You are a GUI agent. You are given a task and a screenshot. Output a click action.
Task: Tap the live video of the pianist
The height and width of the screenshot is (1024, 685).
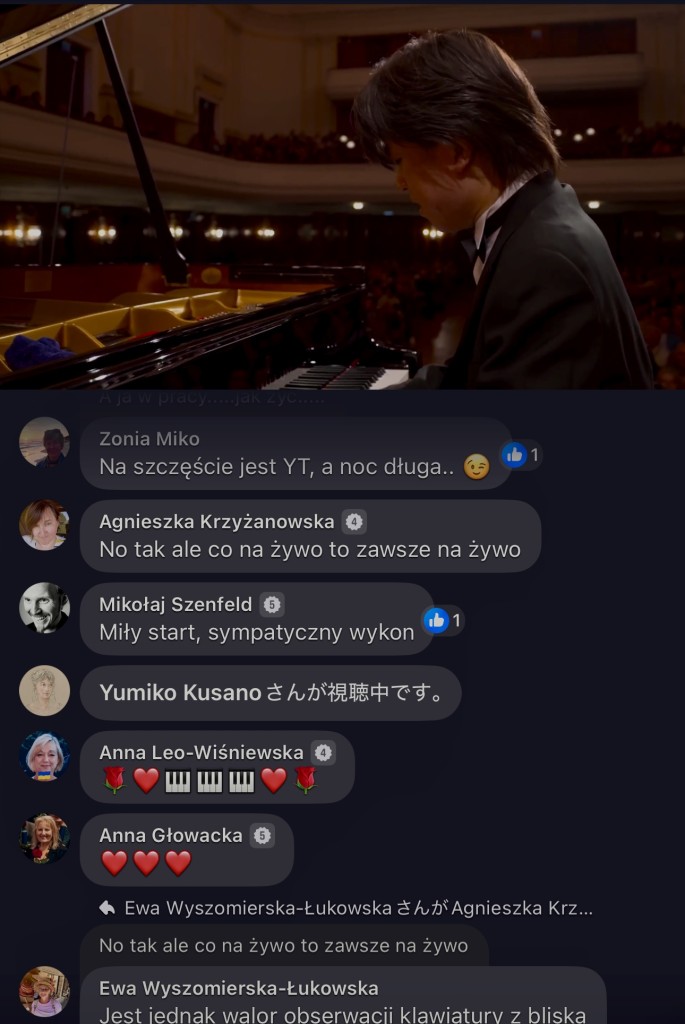(342, 195)
